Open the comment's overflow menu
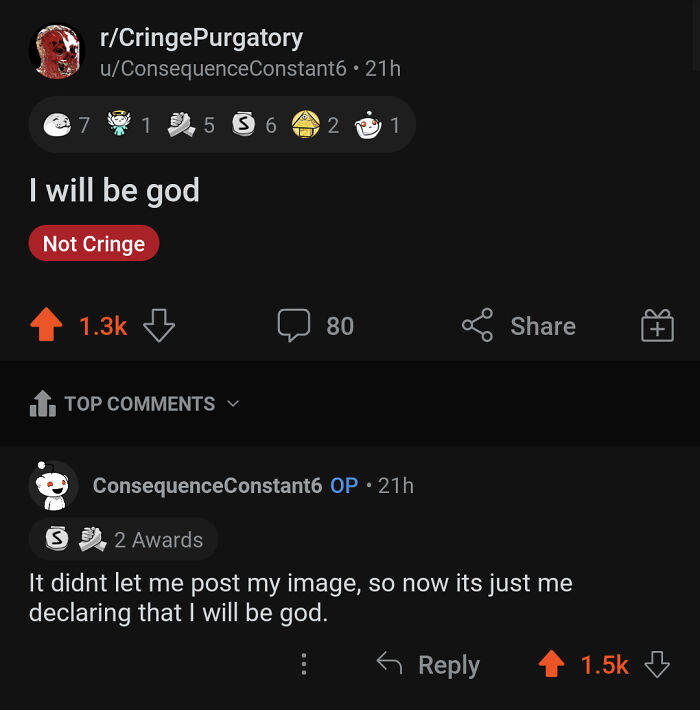Image resolution: width=700 pixels, height=710 pixels. pos(304,665)
